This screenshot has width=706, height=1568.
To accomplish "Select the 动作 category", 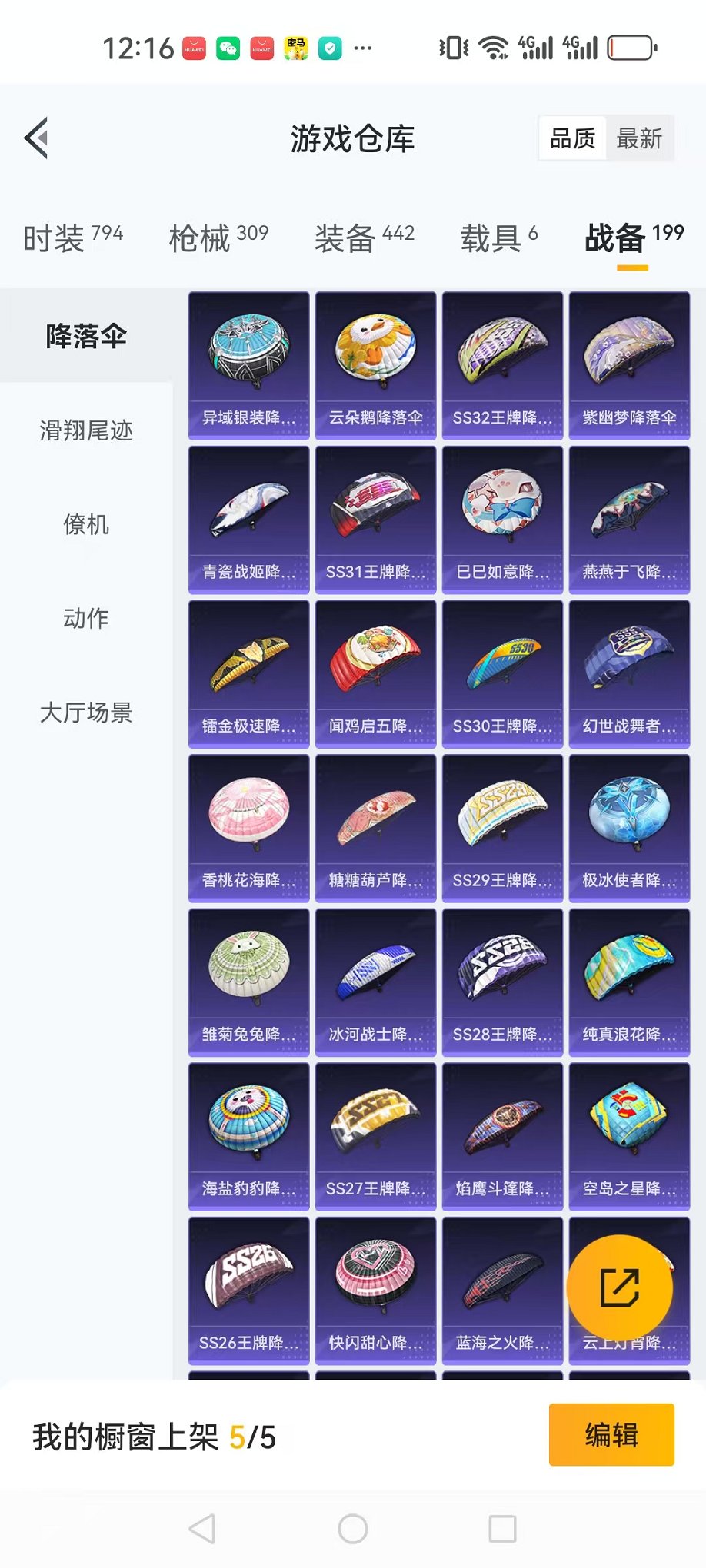I will [x=86, y=618].
